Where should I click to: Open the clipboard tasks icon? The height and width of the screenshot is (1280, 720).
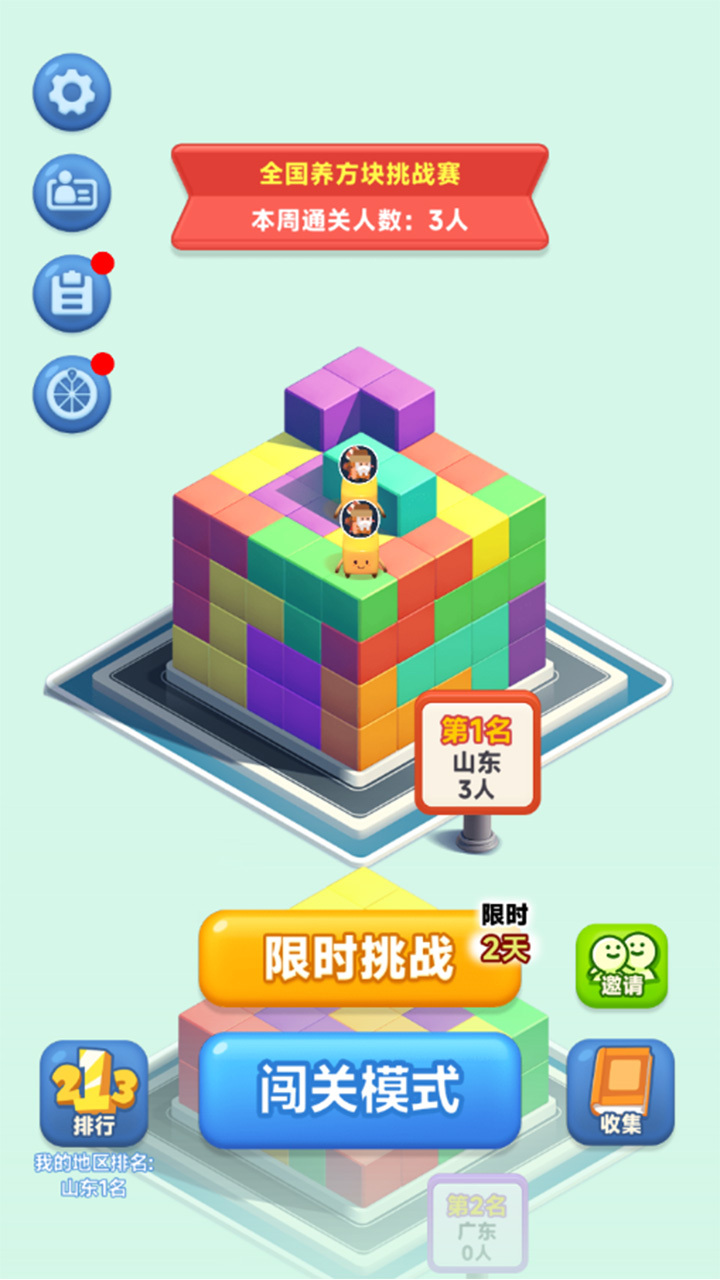(x=72, y=293)
